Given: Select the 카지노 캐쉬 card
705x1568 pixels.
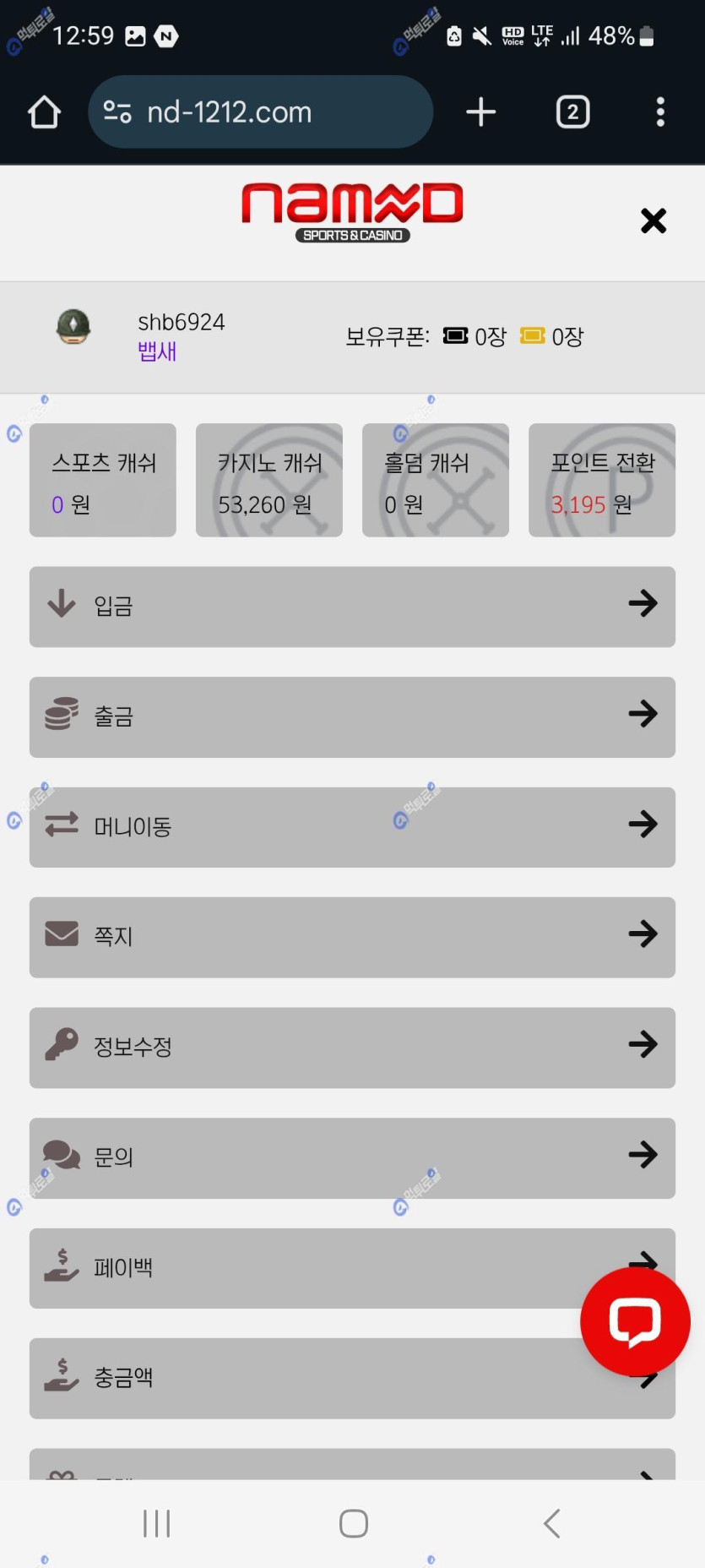Looking at the screenshot, I should point(269,480).
